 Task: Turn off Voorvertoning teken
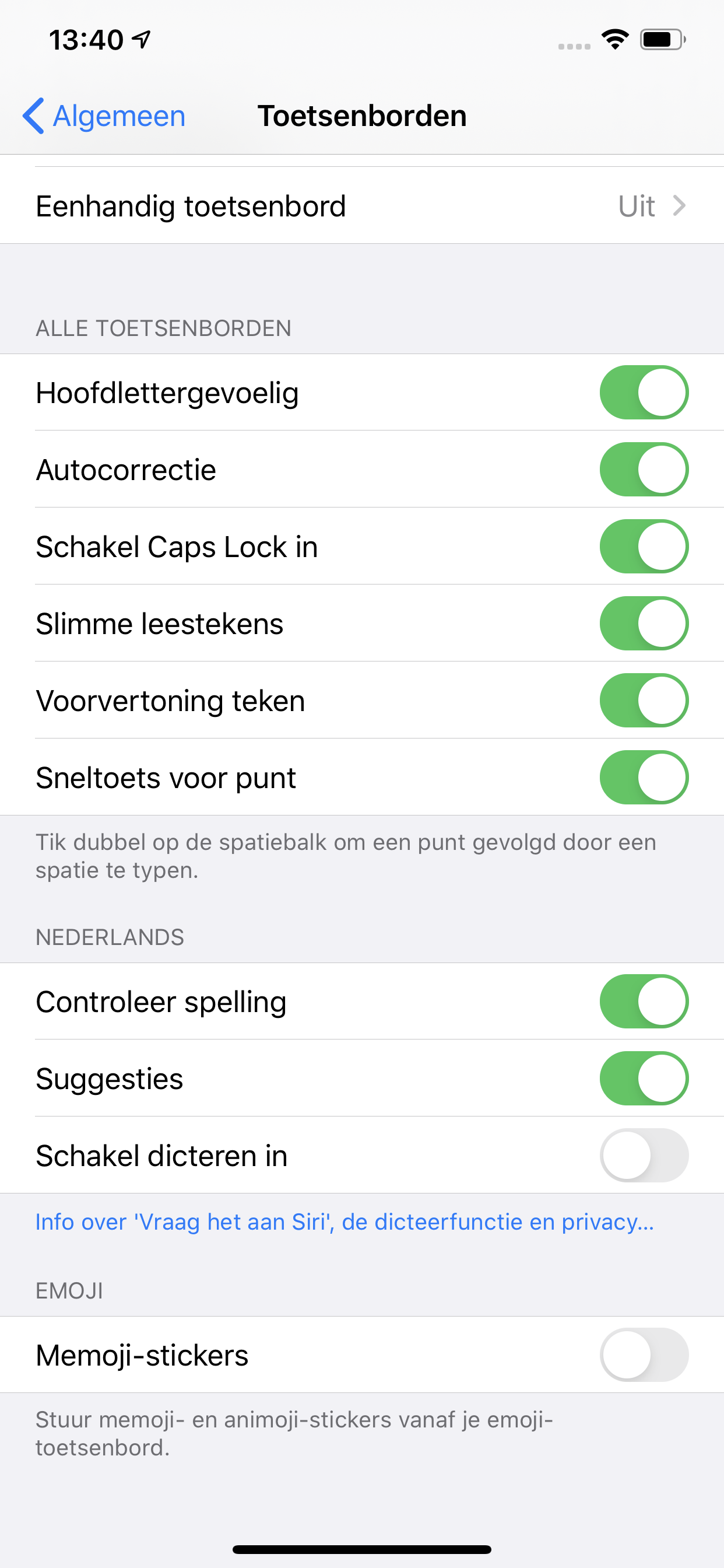point(643,700)
